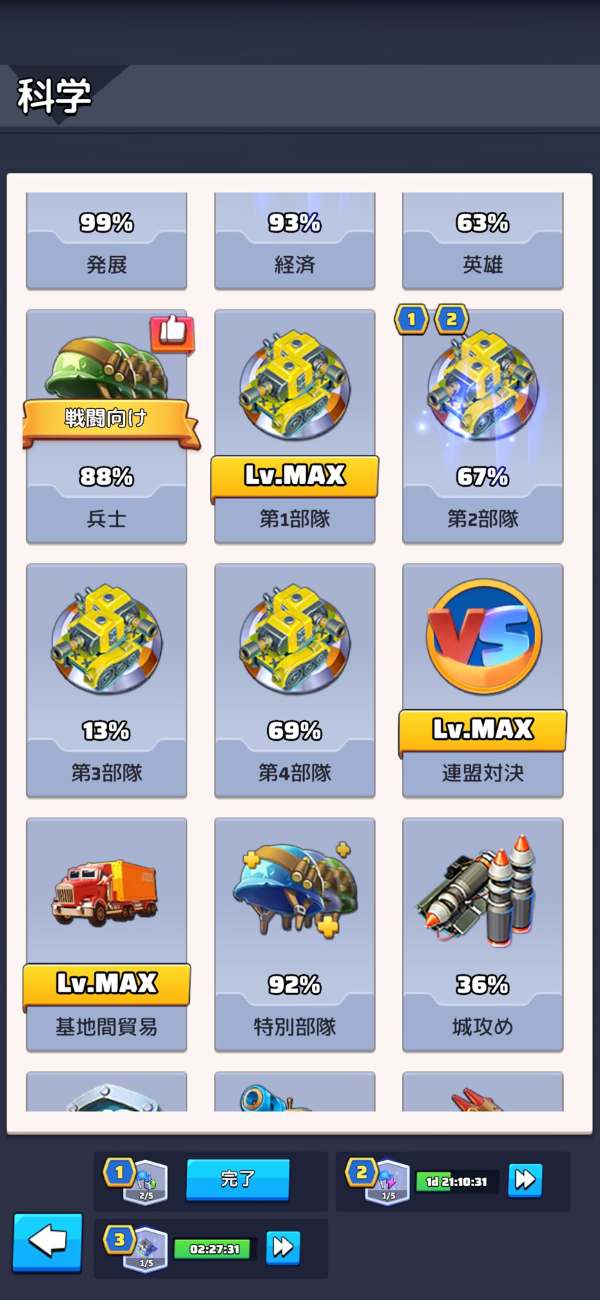Viewport: 600px width, 1300px height.
Task: Go back with the arrow button
Action: pos(47,1243)
